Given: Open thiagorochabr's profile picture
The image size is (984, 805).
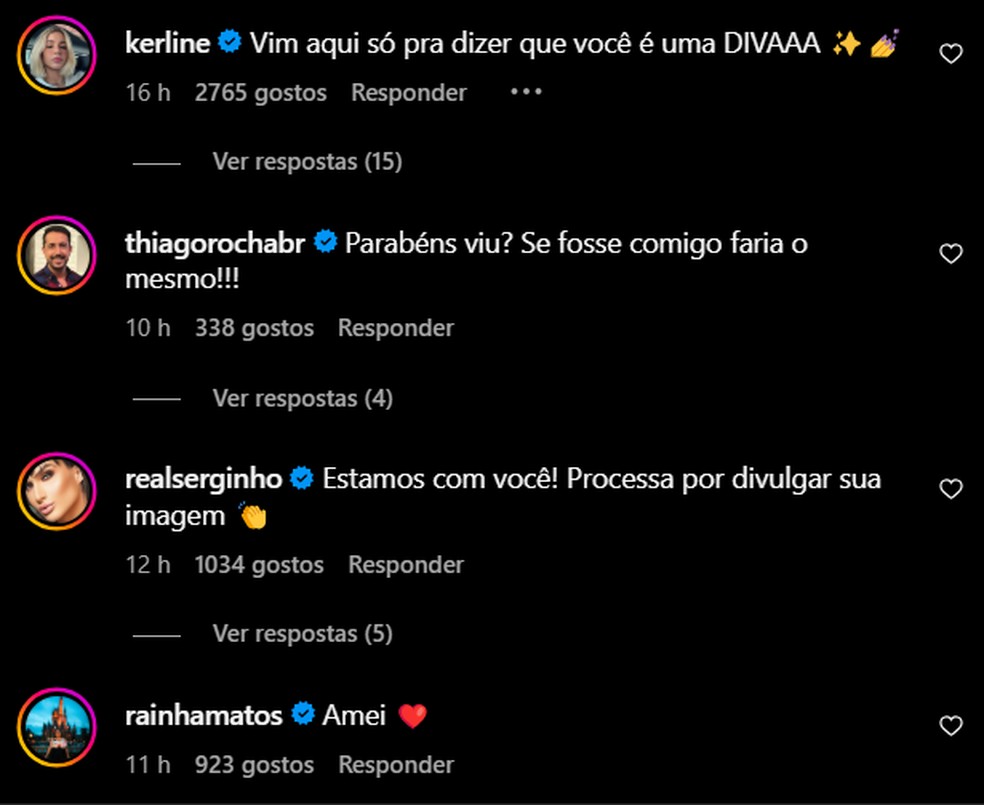Looking at the screenshot, I should [x=56, y=255].
